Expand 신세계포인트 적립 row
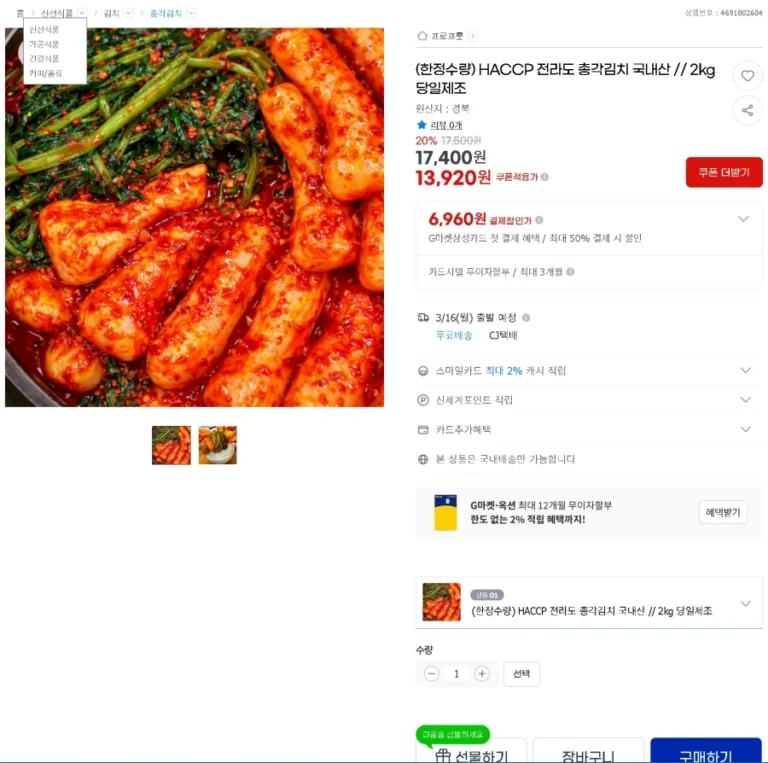 [x=745, y=400]
